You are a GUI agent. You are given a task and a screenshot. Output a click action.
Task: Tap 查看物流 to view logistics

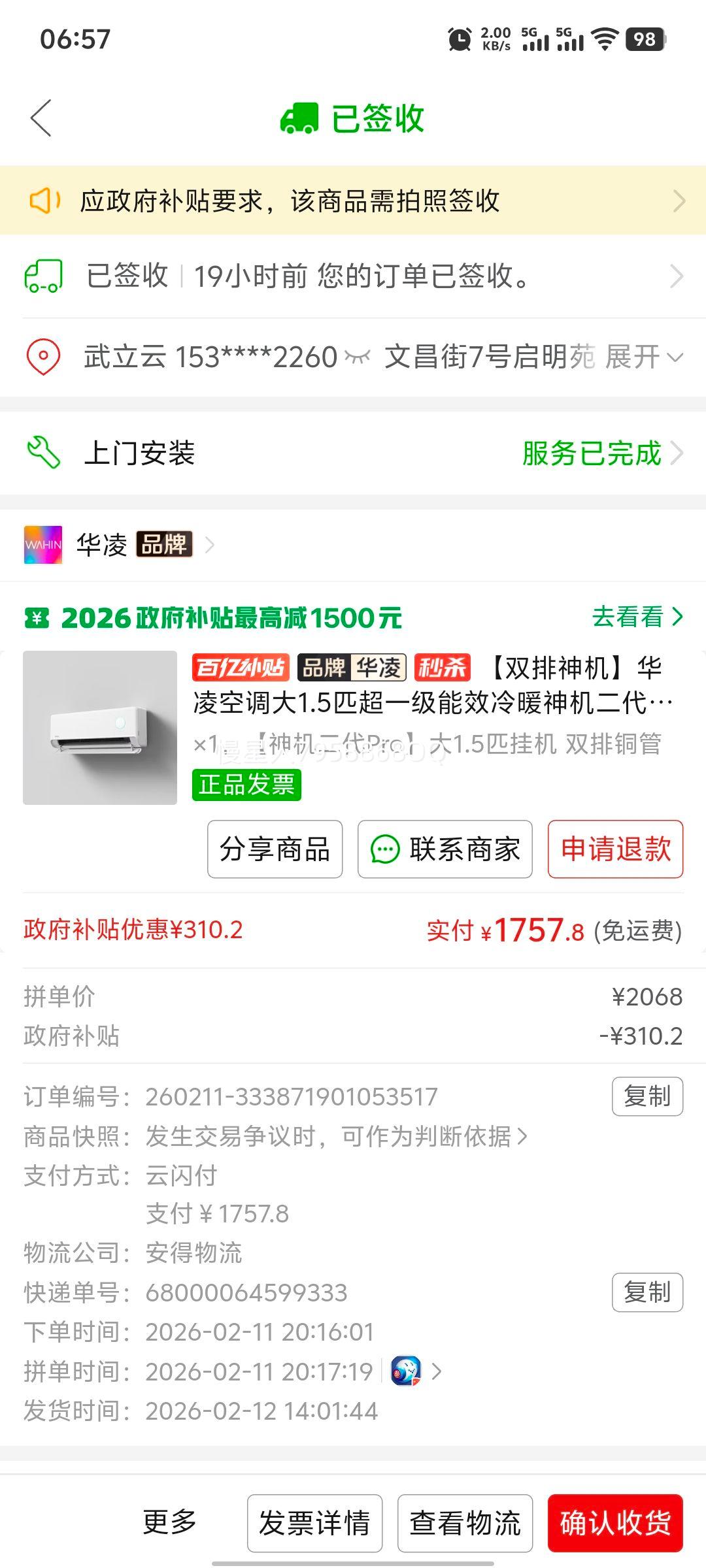pyautogui.click(x=465, y=1523)
